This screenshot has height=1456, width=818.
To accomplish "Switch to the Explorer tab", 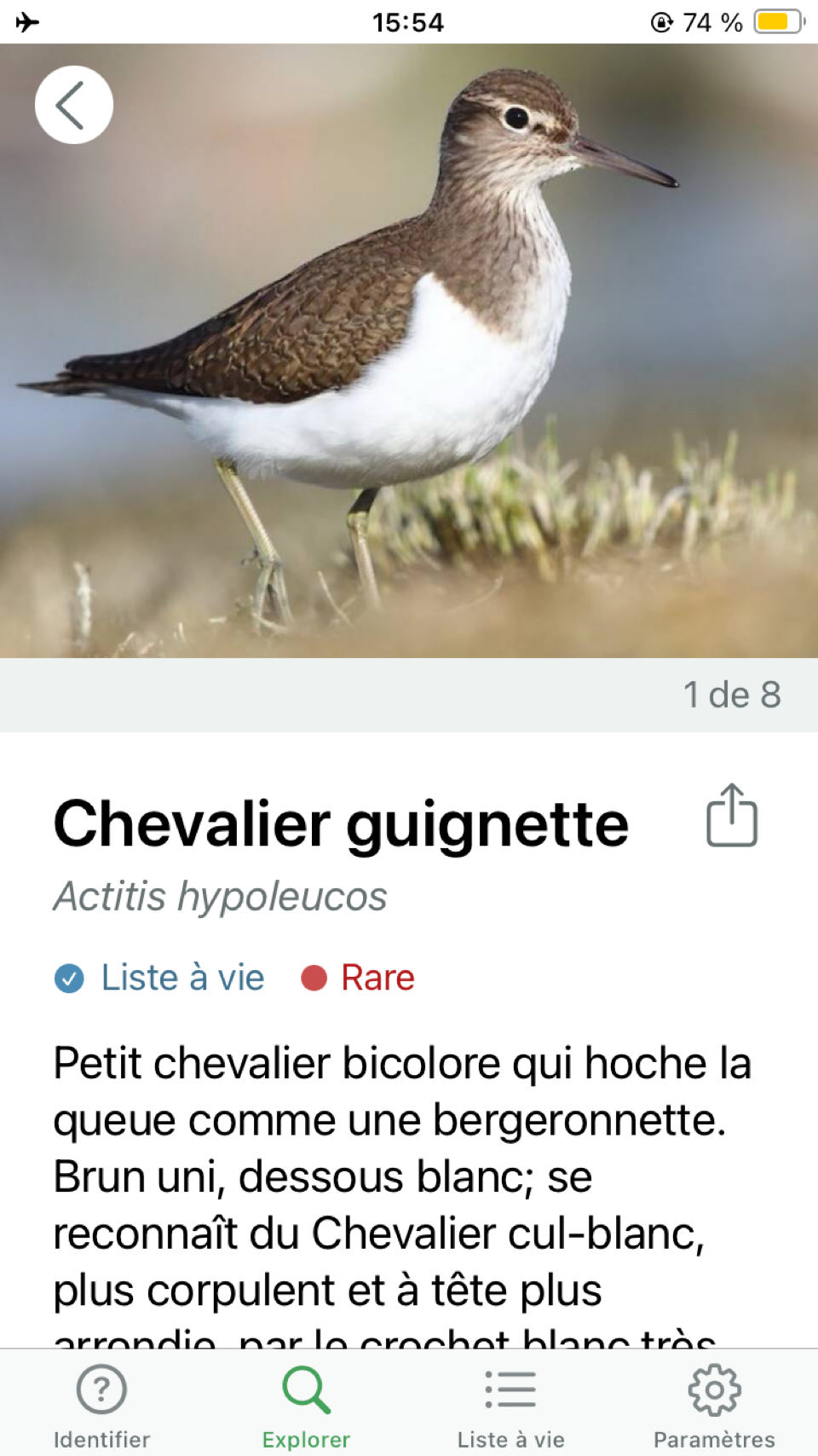I will pos(306,1405).
